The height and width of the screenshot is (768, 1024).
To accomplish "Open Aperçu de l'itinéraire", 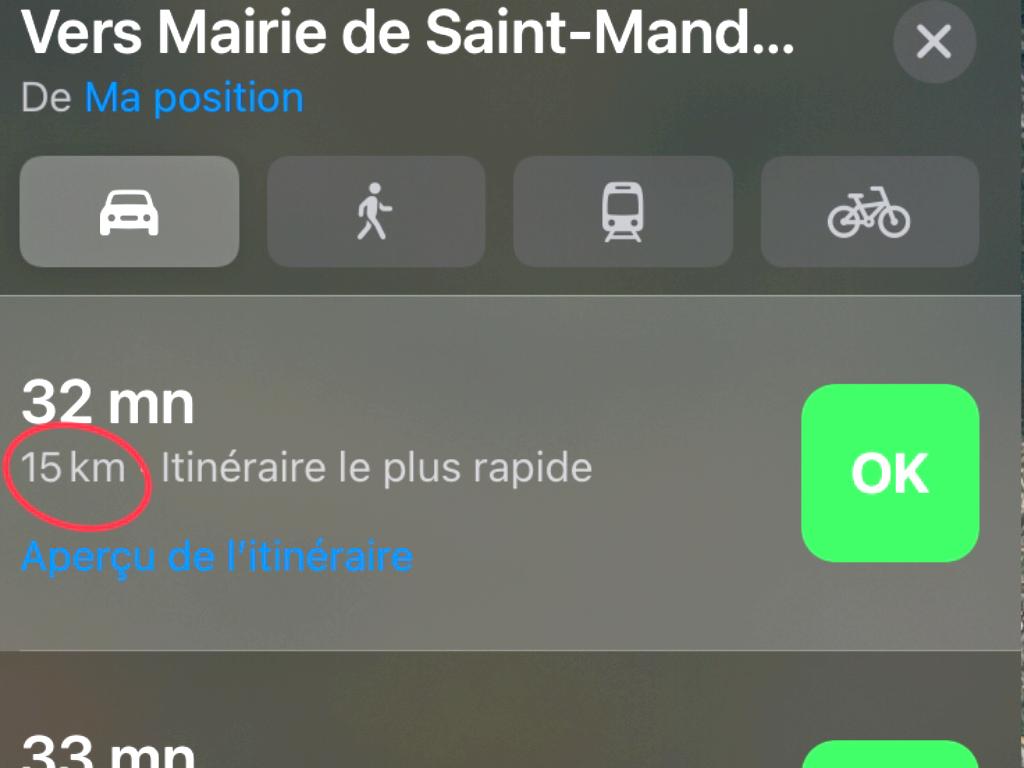I will click(x=217, y=556).
